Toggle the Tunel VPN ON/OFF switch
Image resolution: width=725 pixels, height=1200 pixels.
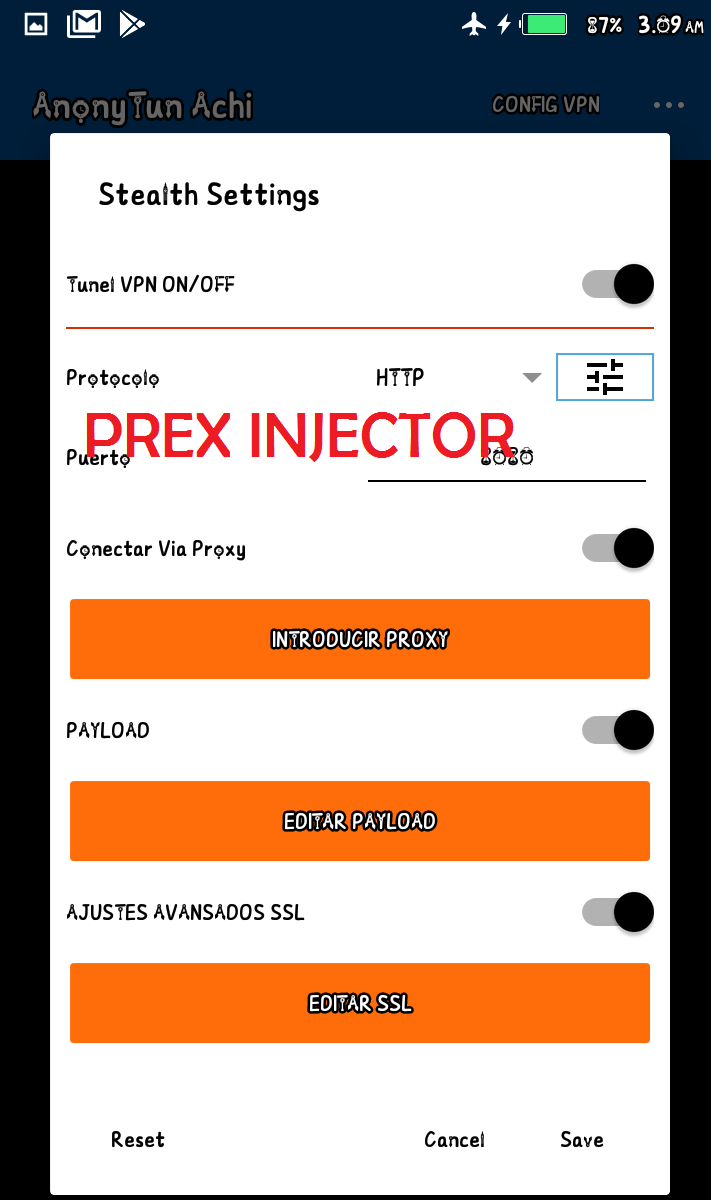pyautogui.click(x=618, y=285)
